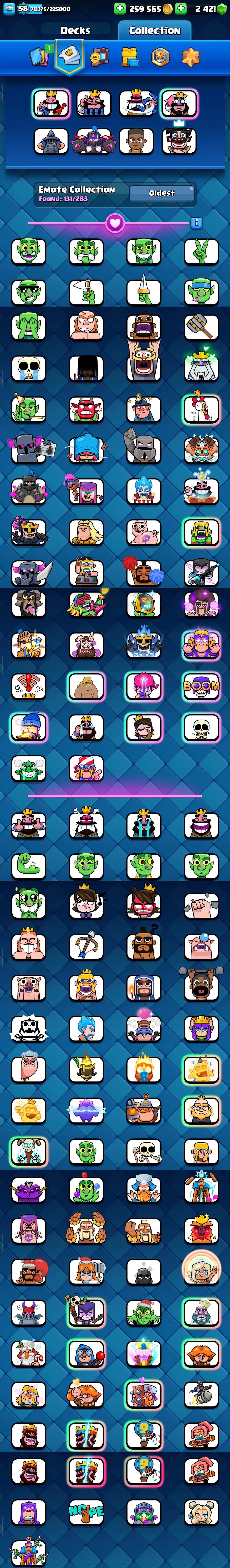The height and width of the screenshot is (1568, 230).
Task: Select the peace sign hand emote
Action: (201, 251)
